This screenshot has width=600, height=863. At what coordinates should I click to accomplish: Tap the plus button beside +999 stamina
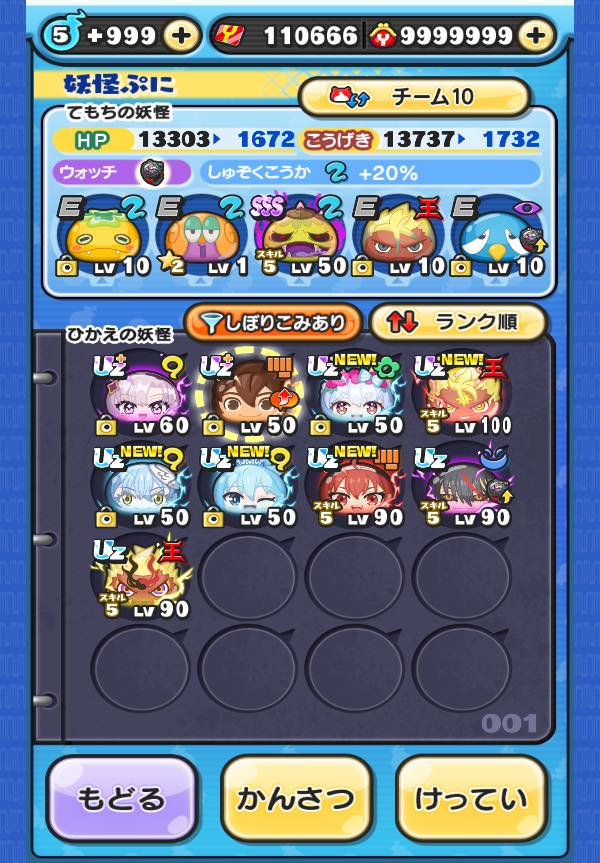(182, 36)
